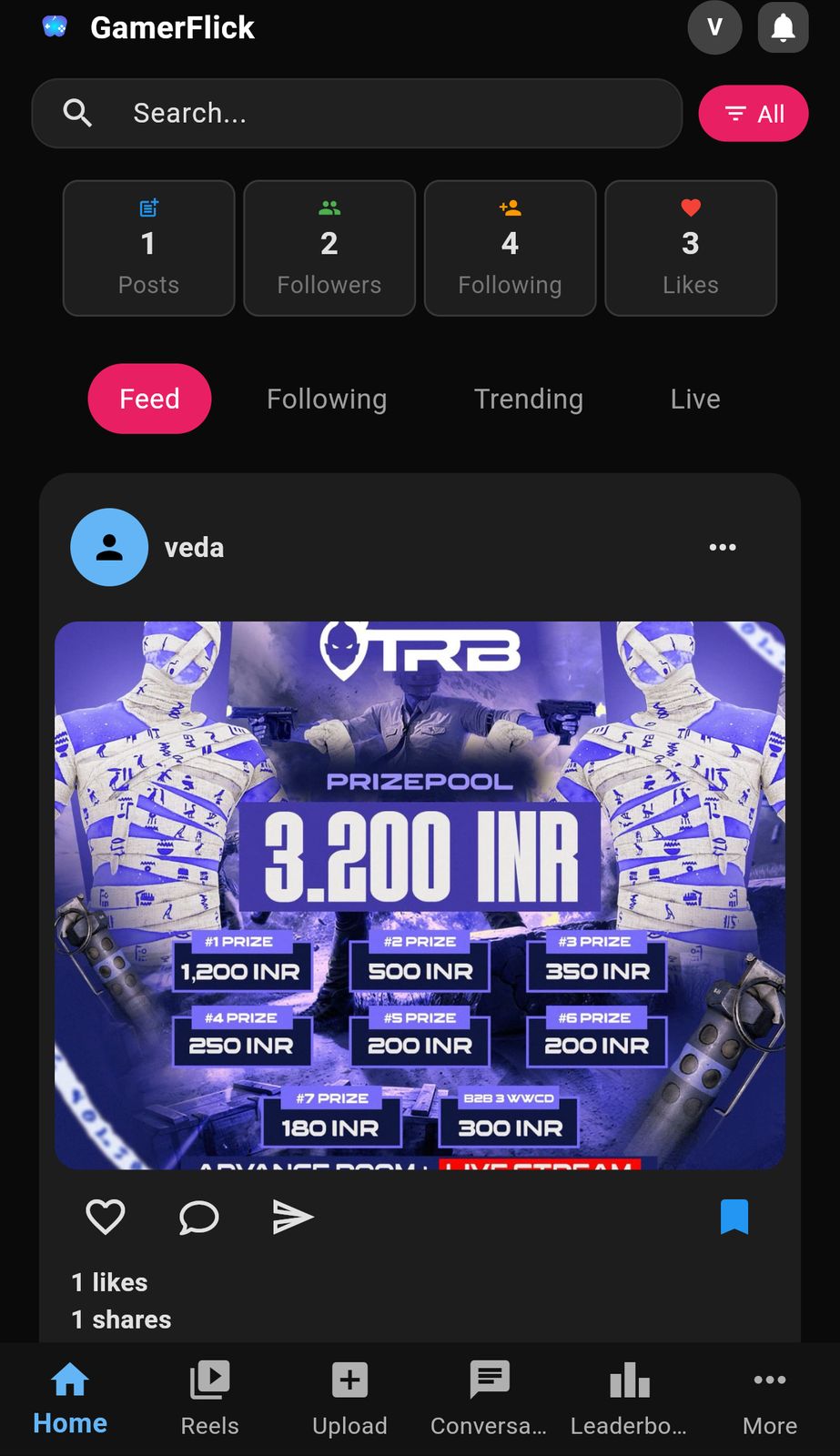Like veda's post using the heart icon
The width and height of the screenshot is (840, 1456).
tap(104, 1217)
